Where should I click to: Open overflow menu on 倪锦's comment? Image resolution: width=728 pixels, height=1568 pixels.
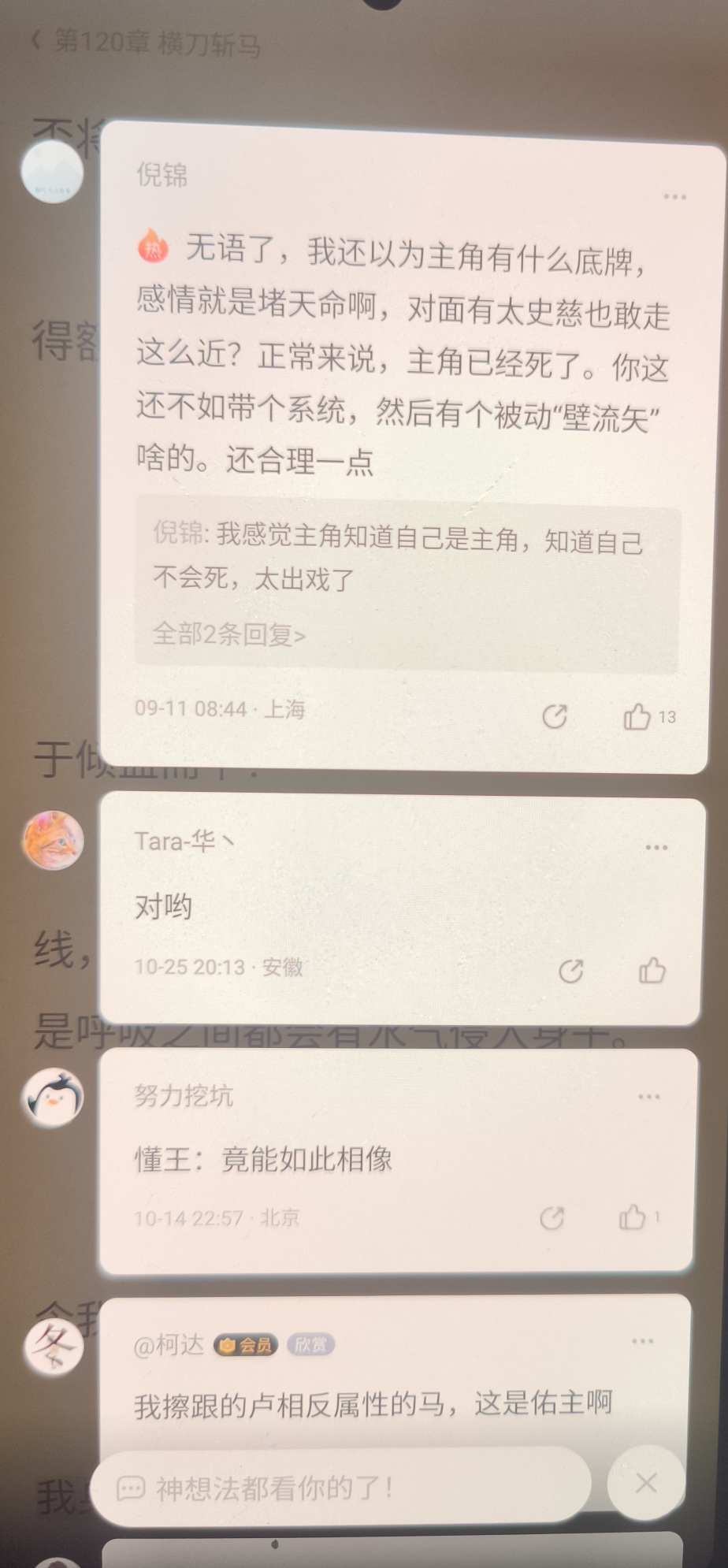point(674,197)
